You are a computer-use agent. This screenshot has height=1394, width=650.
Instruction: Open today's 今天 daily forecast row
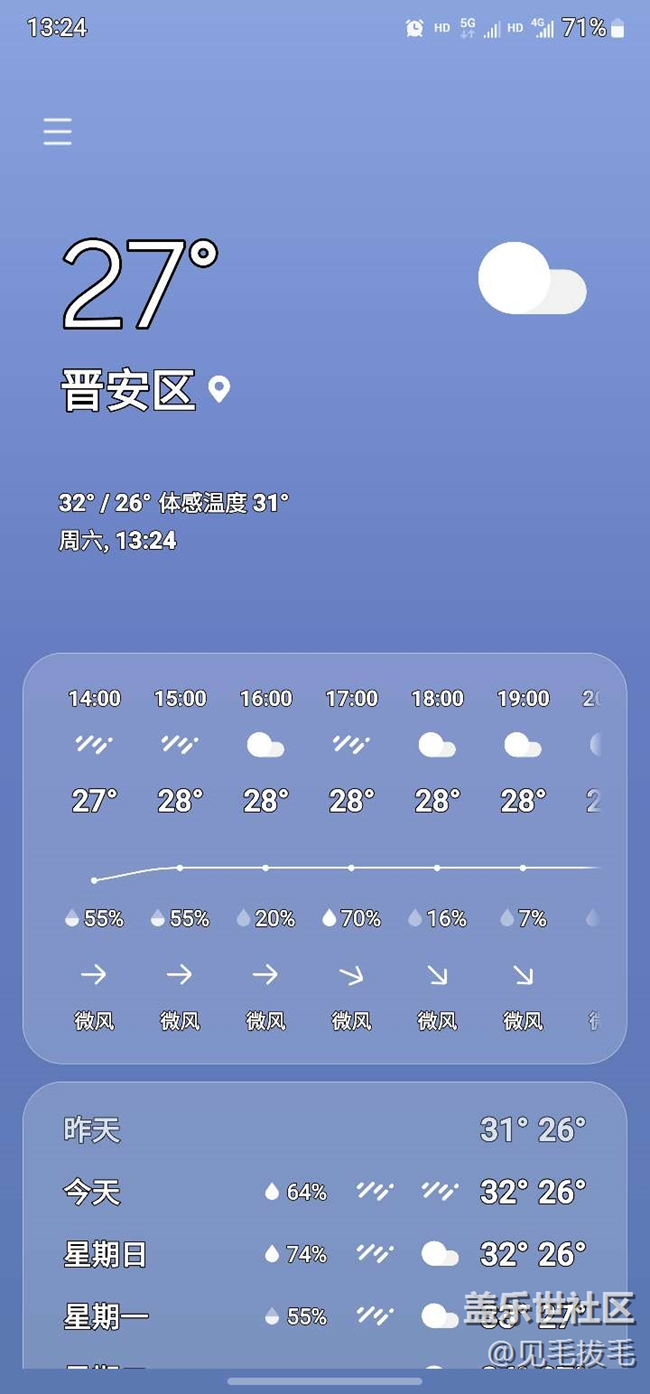click(x=325, y=1192)
